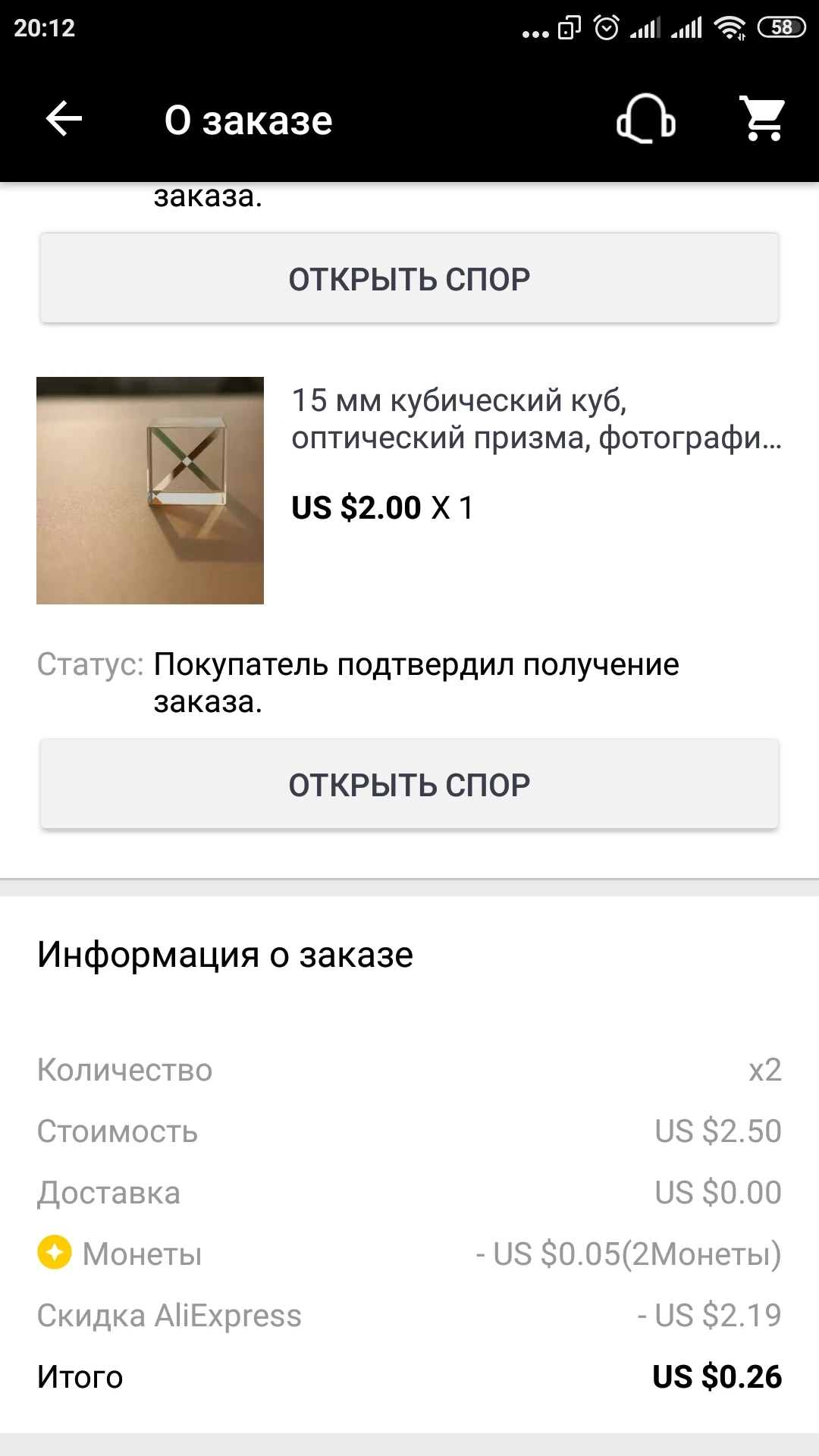Open customer support headset icon
Viewport: 819px width, 1456px height.
645,119
